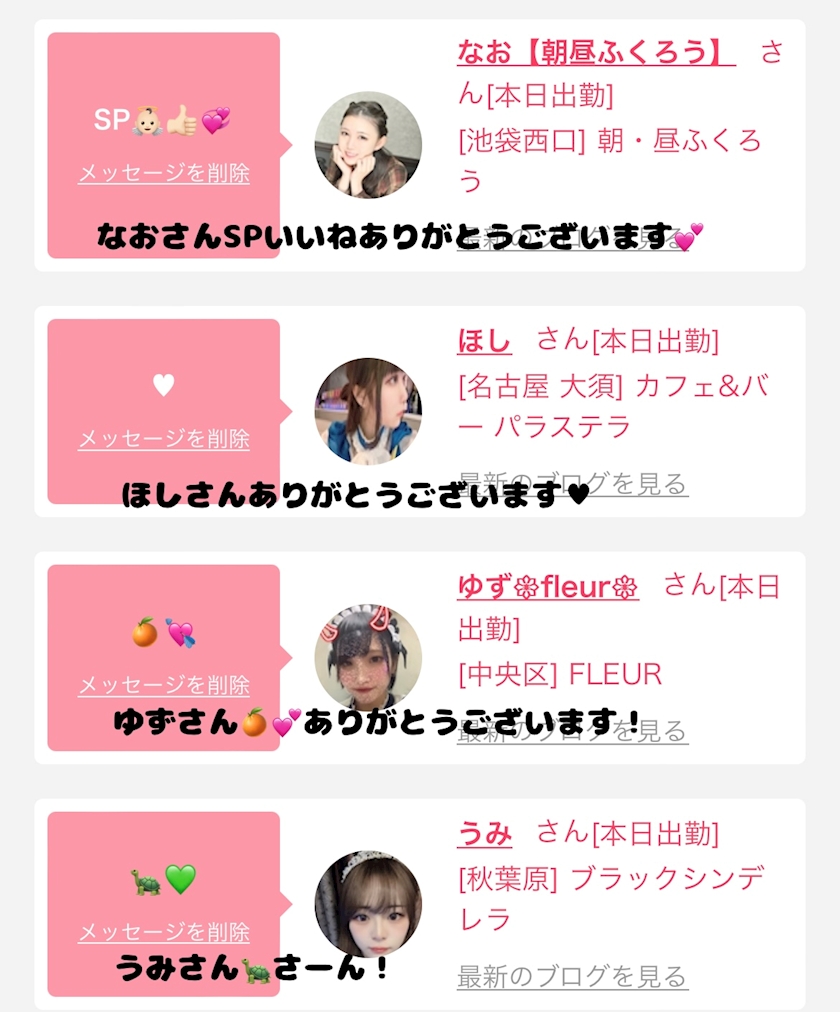
Task: Tap ゆず fleur's round profile photo
Action: point(368,658)
